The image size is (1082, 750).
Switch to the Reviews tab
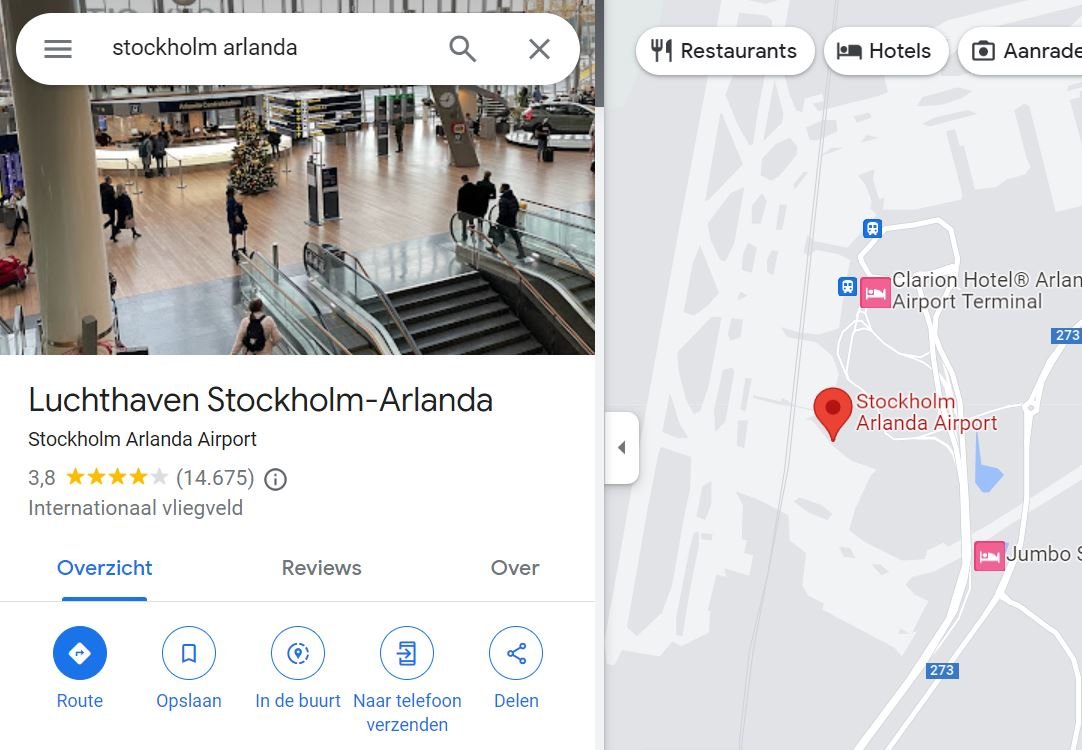pos(321,568)
